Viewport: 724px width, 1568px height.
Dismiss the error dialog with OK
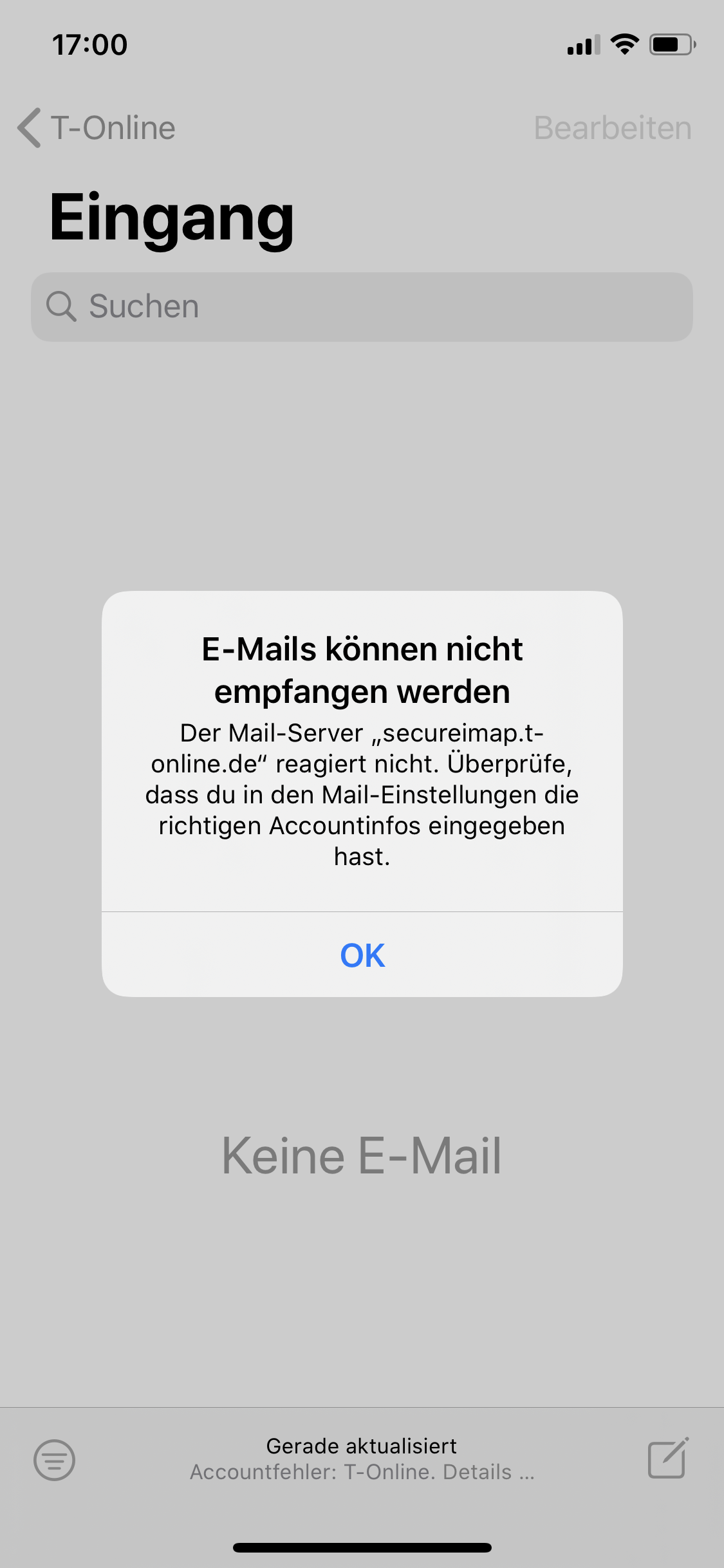tap(362, 955)
